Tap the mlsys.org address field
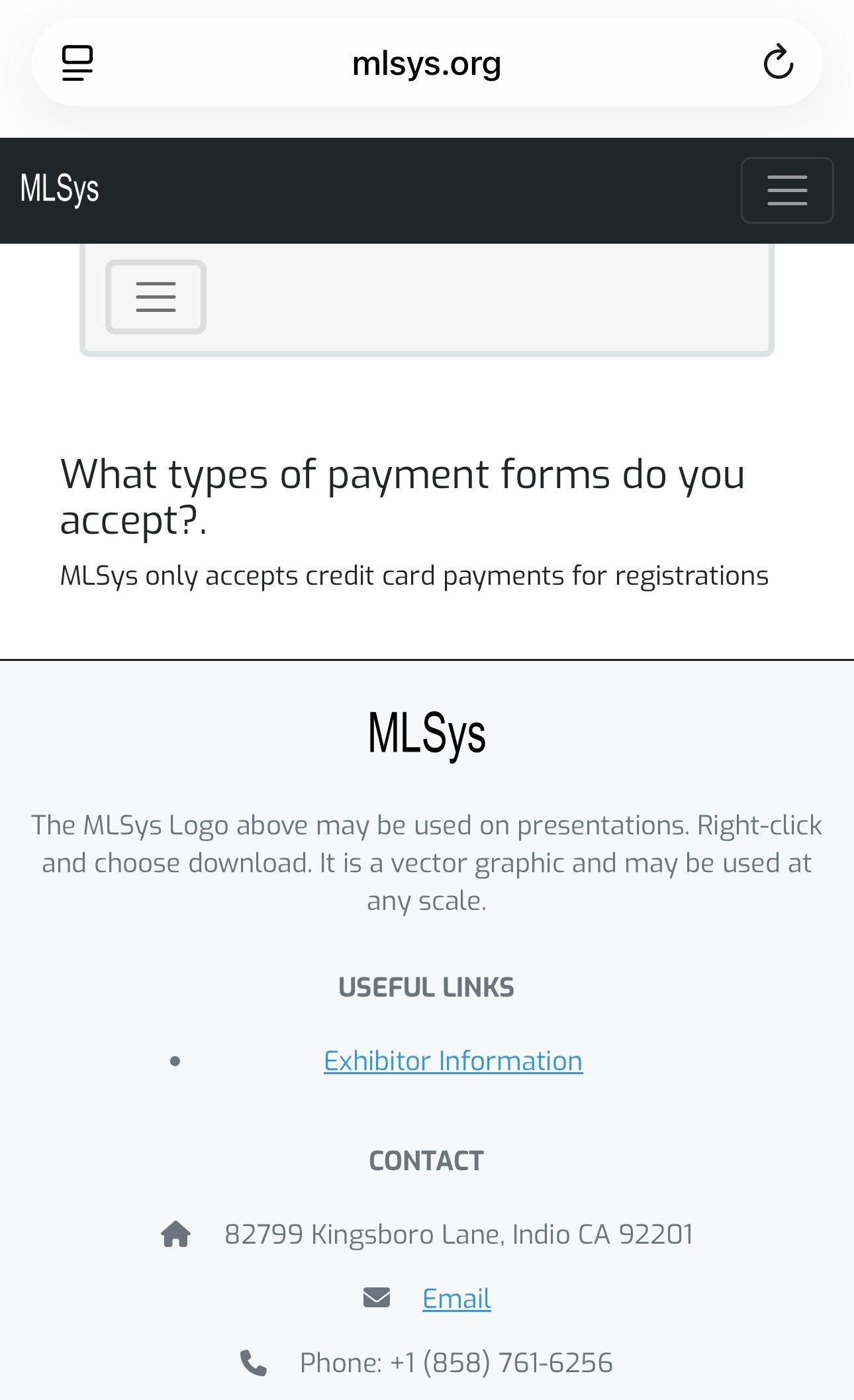 pos(426,64)
